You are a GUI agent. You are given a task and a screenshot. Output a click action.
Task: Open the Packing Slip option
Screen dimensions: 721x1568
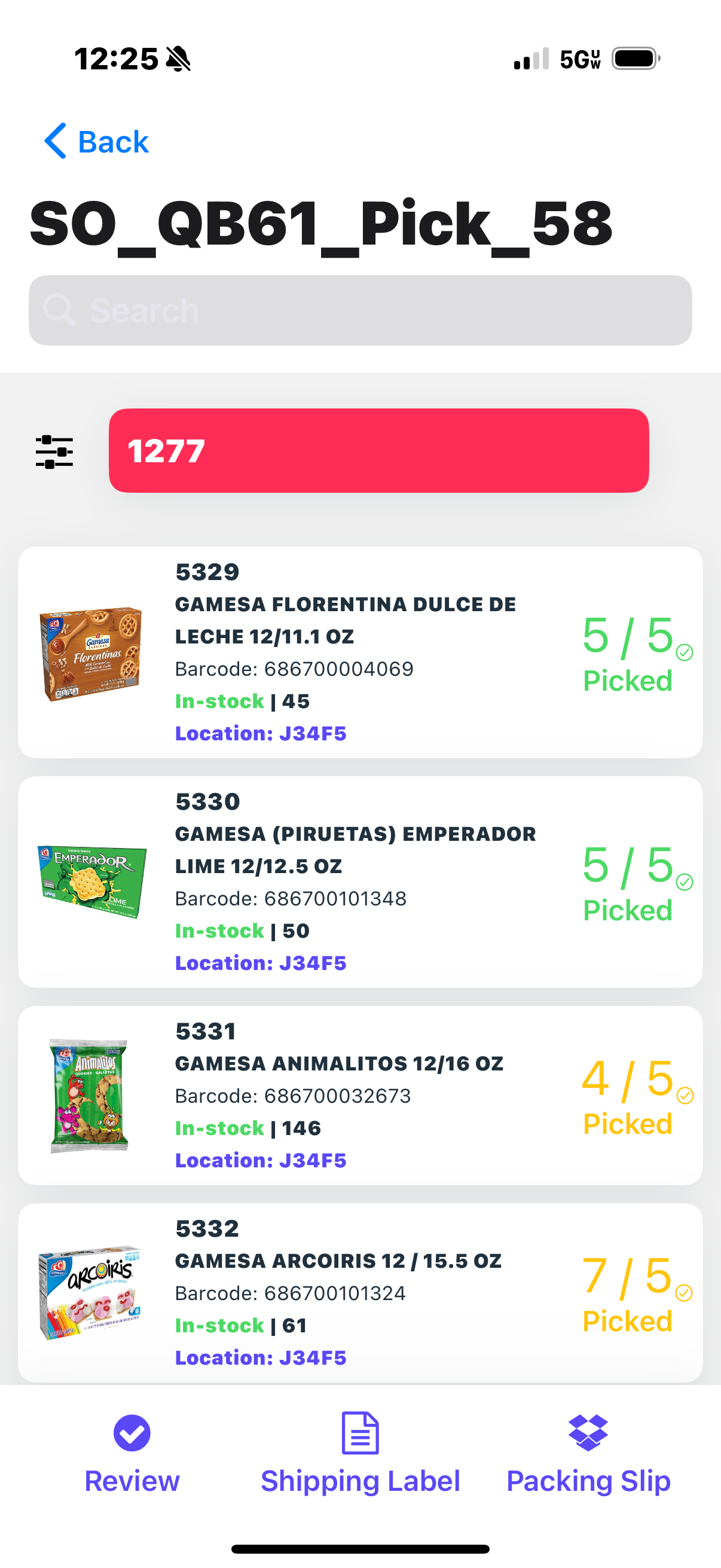tap(588, 1454)
